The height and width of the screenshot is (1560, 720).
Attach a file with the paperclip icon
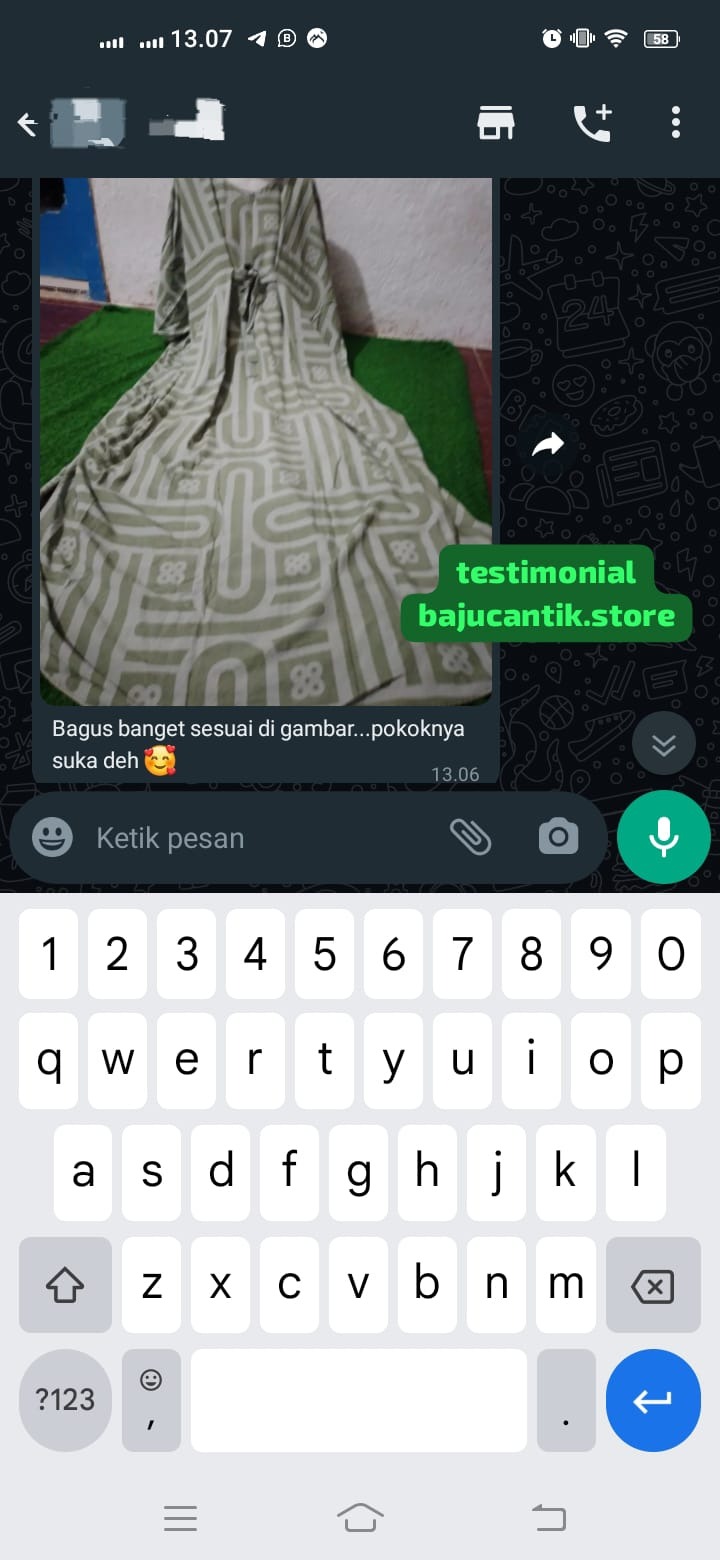coord(470,837)
